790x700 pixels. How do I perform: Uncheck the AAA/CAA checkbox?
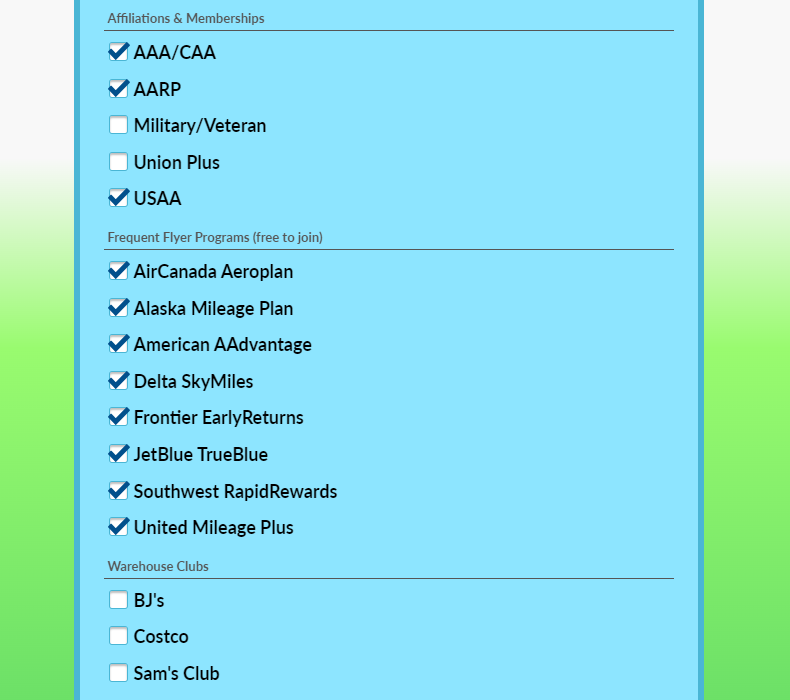coord(118,52)
